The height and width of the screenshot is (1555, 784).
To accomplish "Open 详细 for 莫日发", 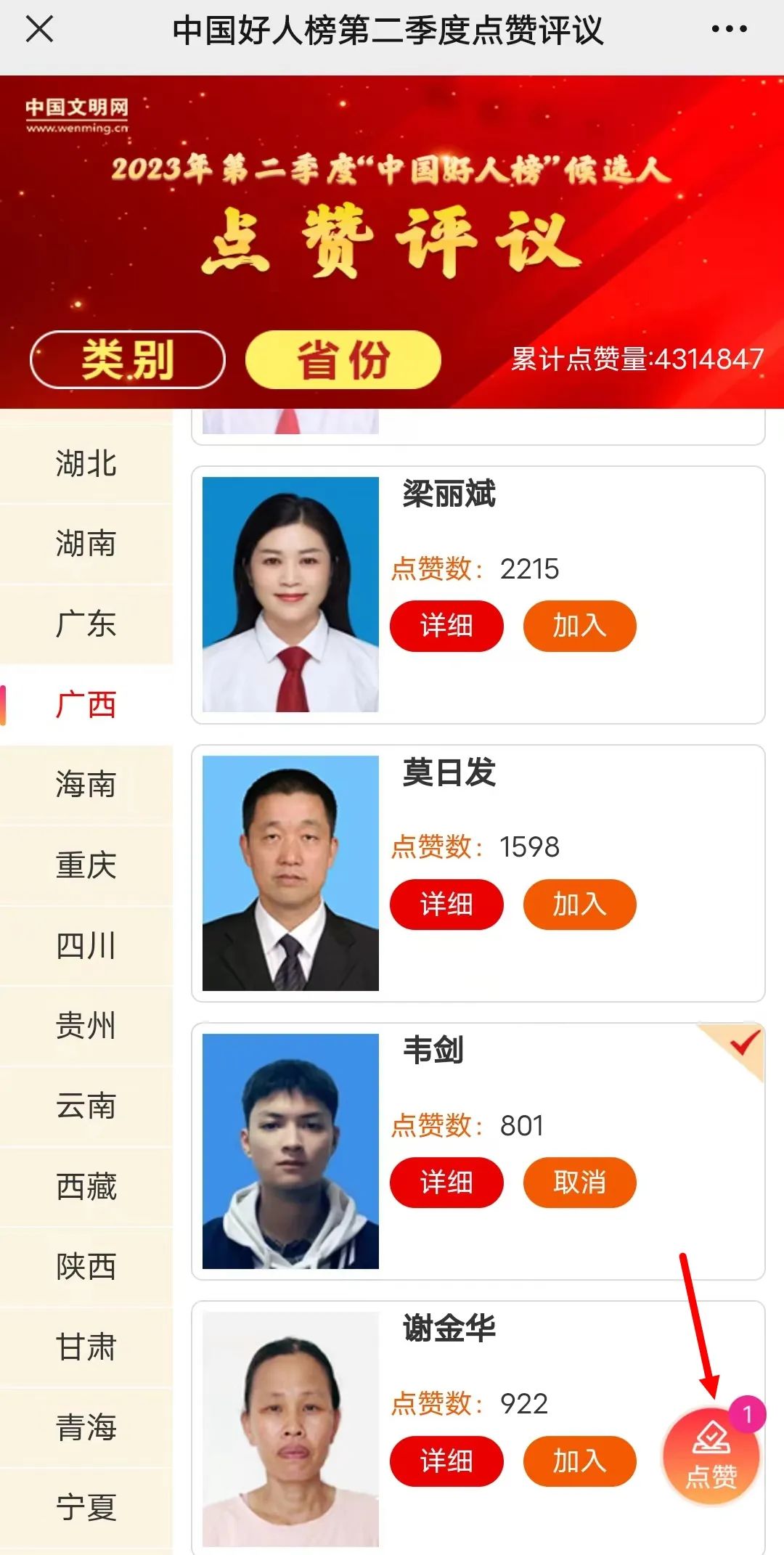I will [x=446, y=905].
